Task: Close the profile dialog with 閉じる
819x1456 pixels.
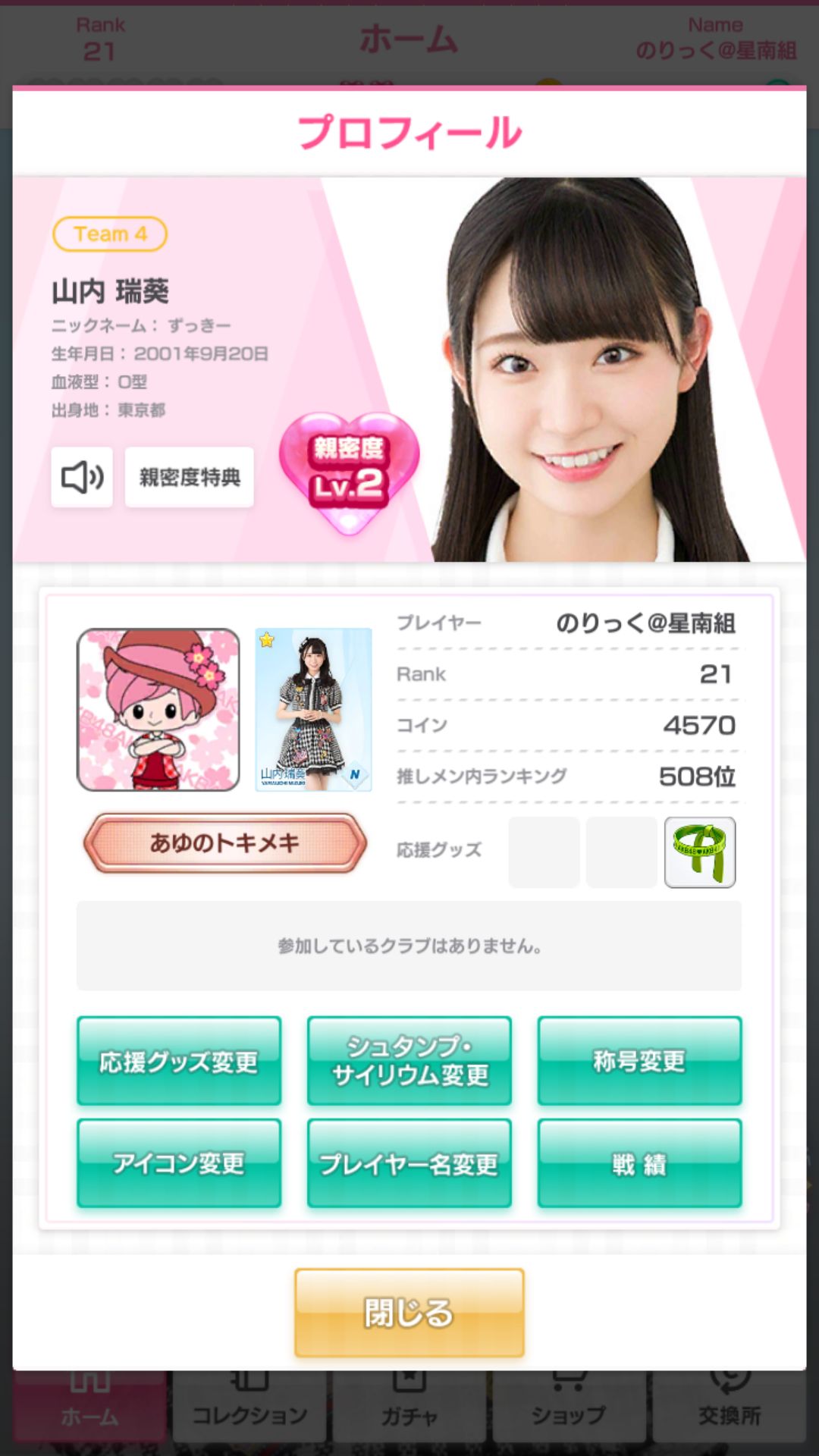Action: 409,1313
